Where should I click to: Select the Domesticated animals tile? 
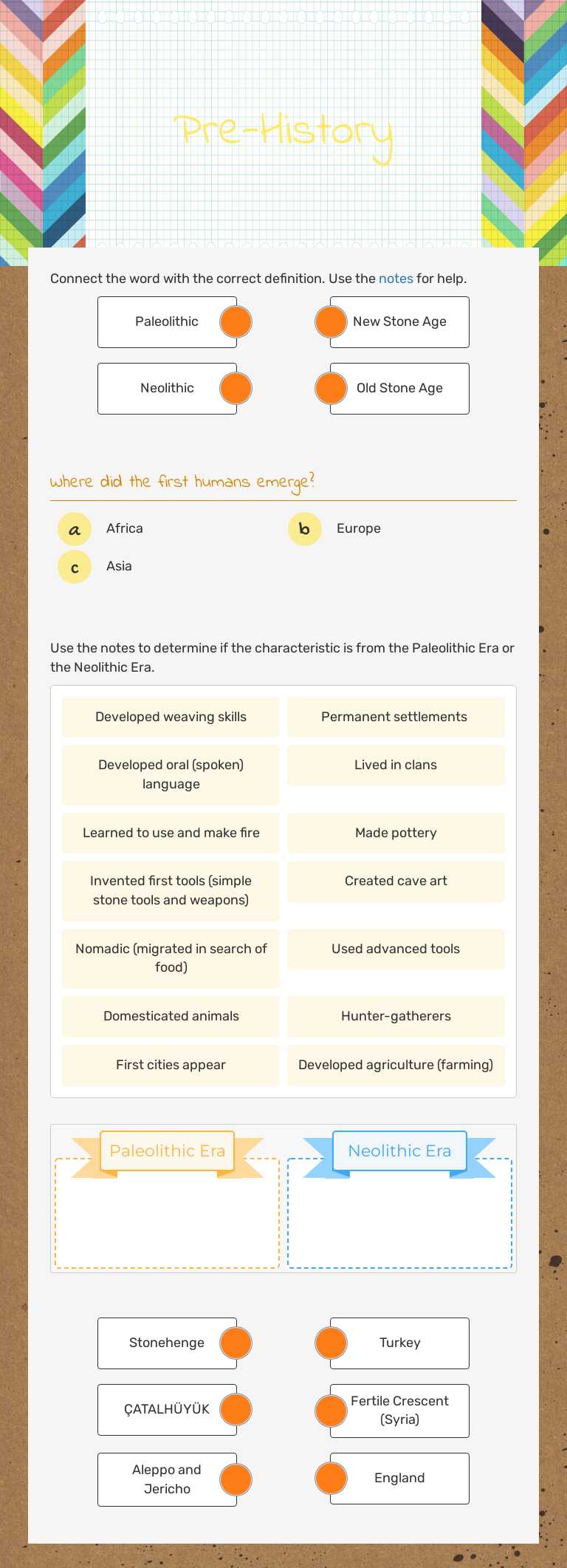(x=171, y=1016)
